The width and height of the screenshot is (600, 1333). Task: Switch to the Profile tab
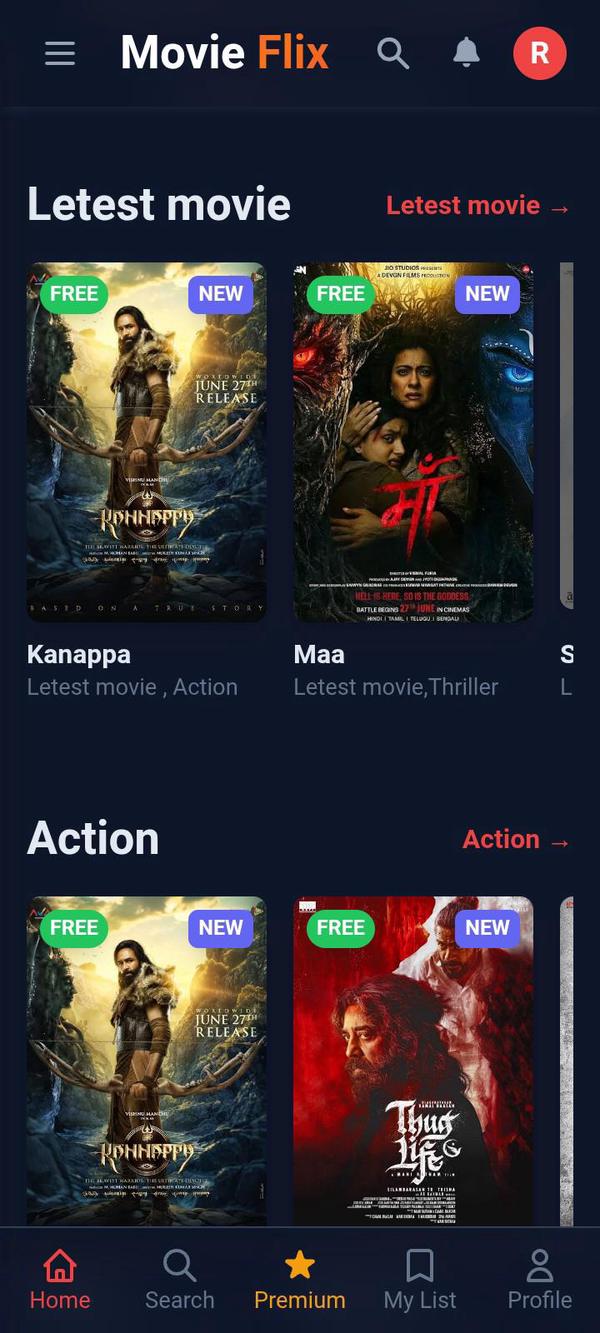coord(540,1280)
